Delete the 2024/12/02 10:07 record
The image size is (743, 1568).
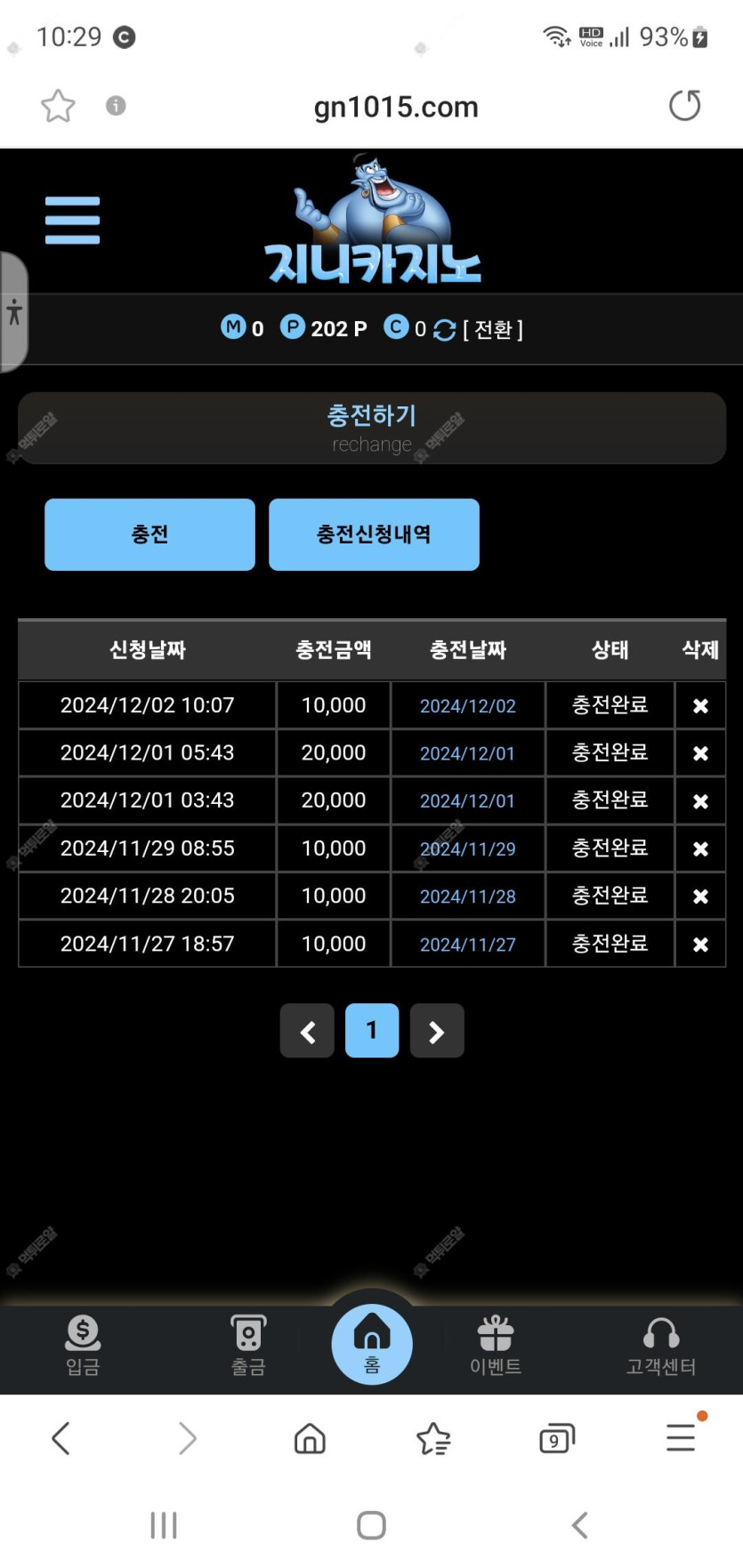point(700,706)
